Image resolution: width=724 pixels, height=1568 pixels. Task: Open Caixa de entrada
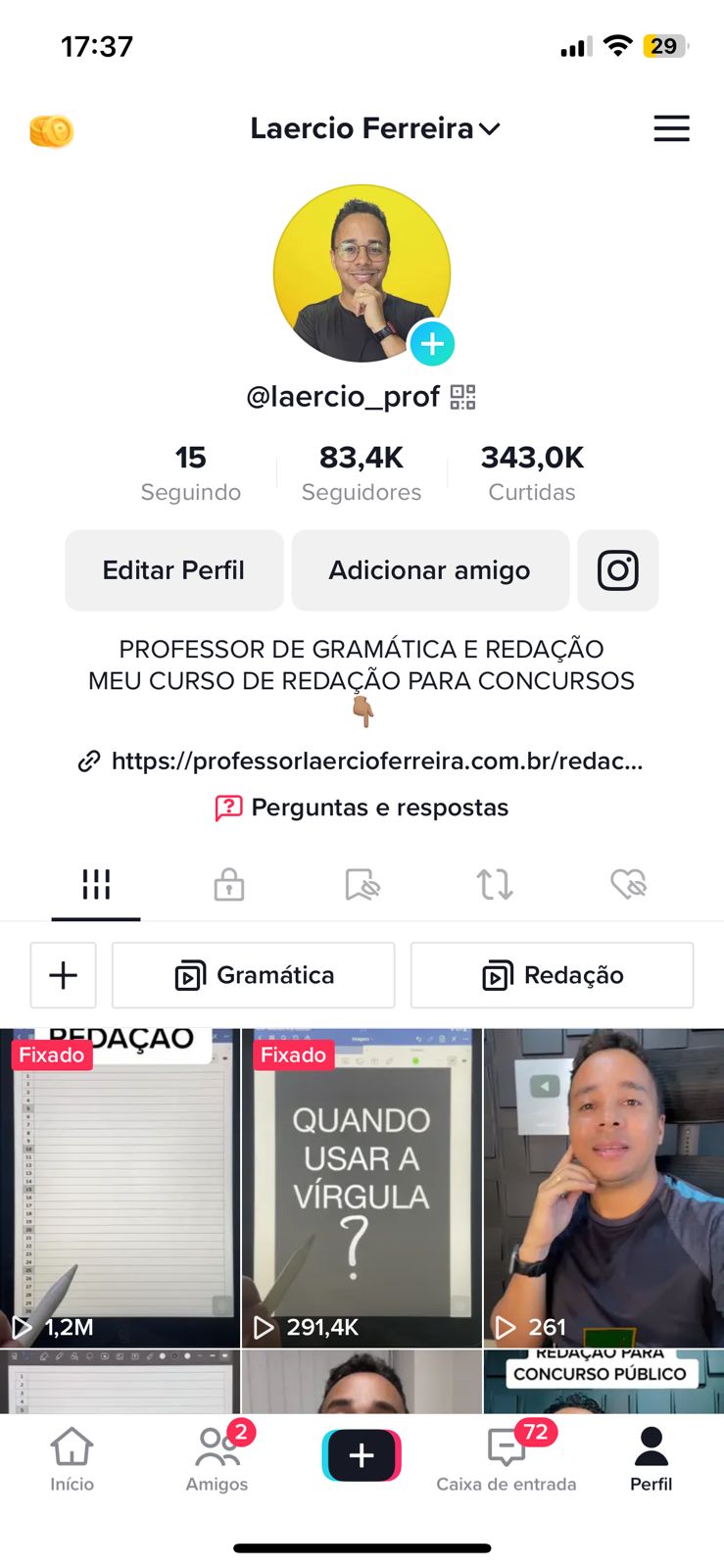click(x=507, y=1458)
